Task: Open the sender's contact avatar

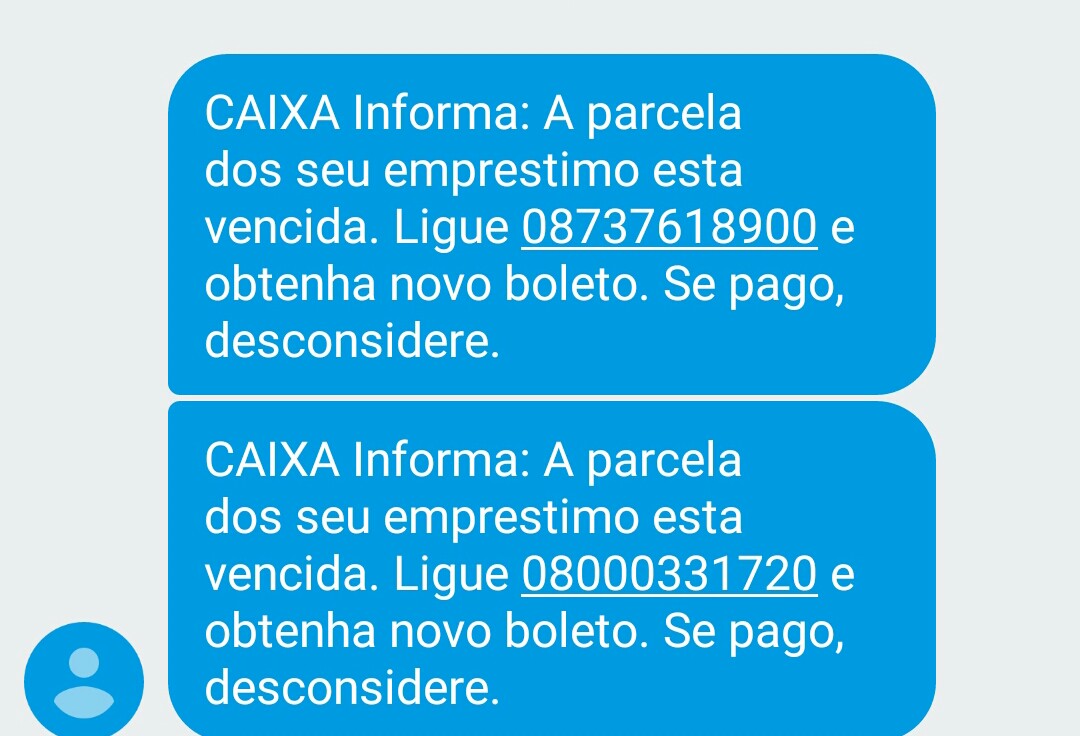Action: [84, 682]
